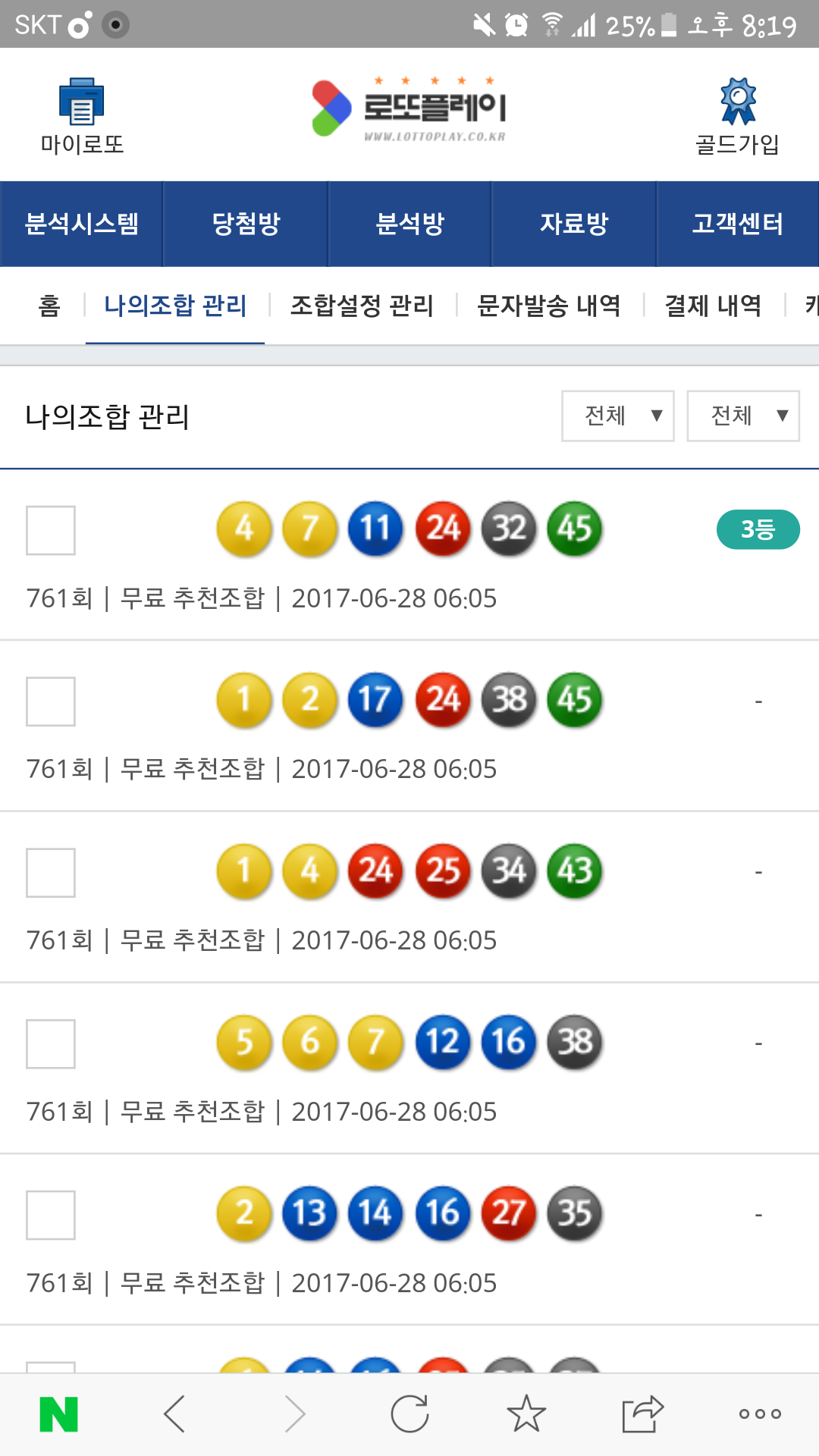
Task: Switch to the 분석시스템 menu
Action: pyautogui.click(x=81, y=224)
